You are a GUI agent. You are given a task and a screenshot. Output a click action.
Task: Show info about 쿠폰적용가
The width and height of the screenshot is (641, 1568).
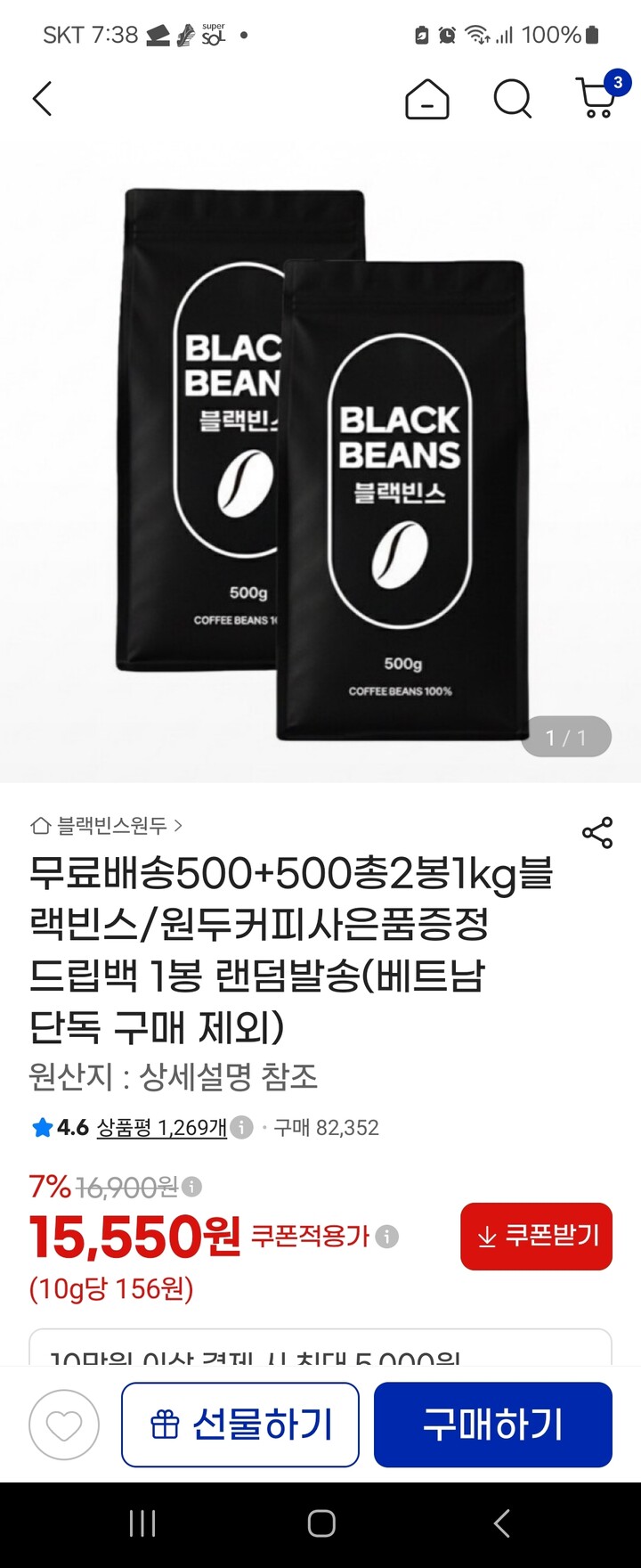coord(387,1237)
